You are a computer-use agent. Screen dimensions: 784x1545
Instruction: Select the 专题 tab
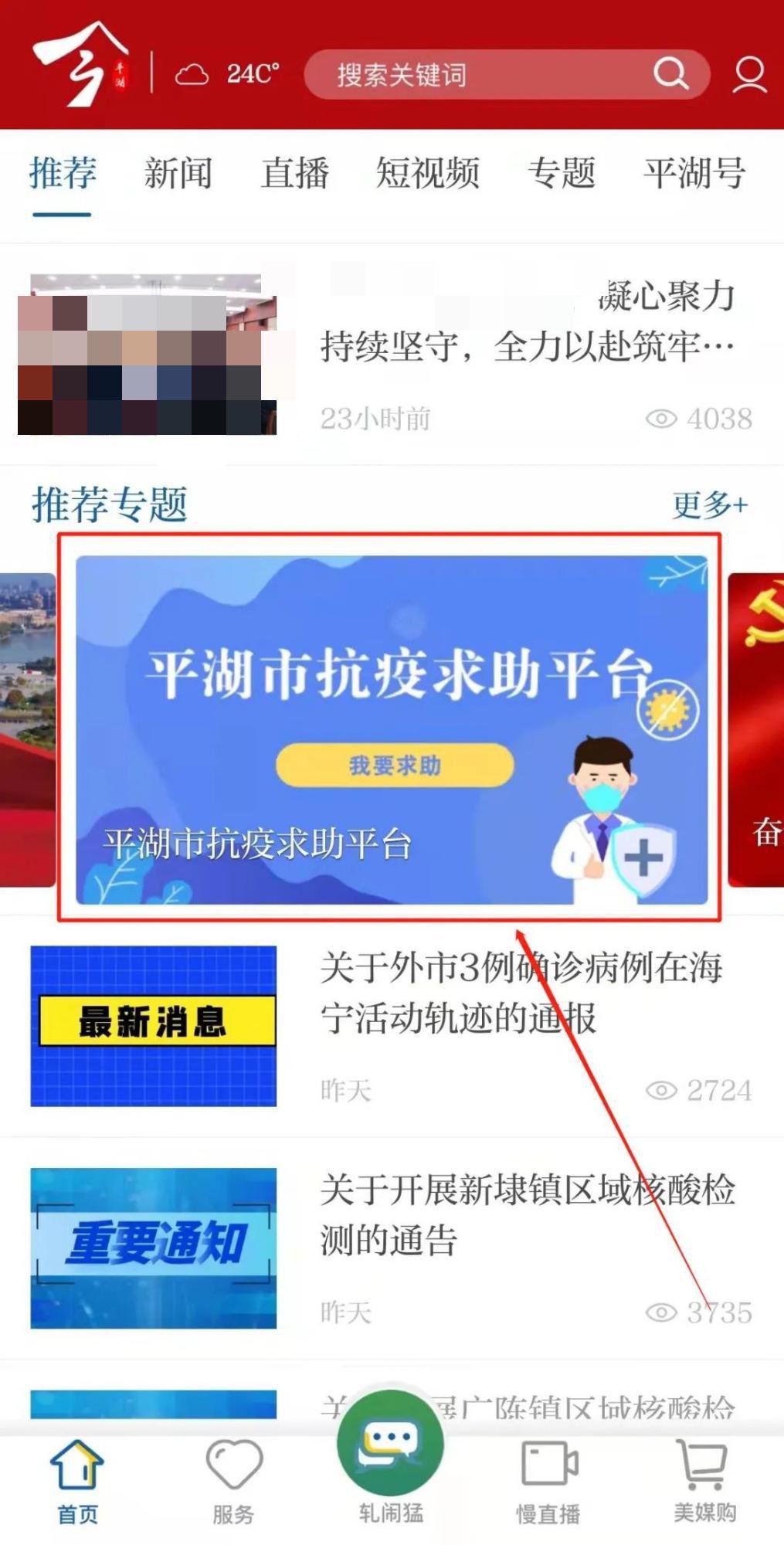tap(562, 172)
